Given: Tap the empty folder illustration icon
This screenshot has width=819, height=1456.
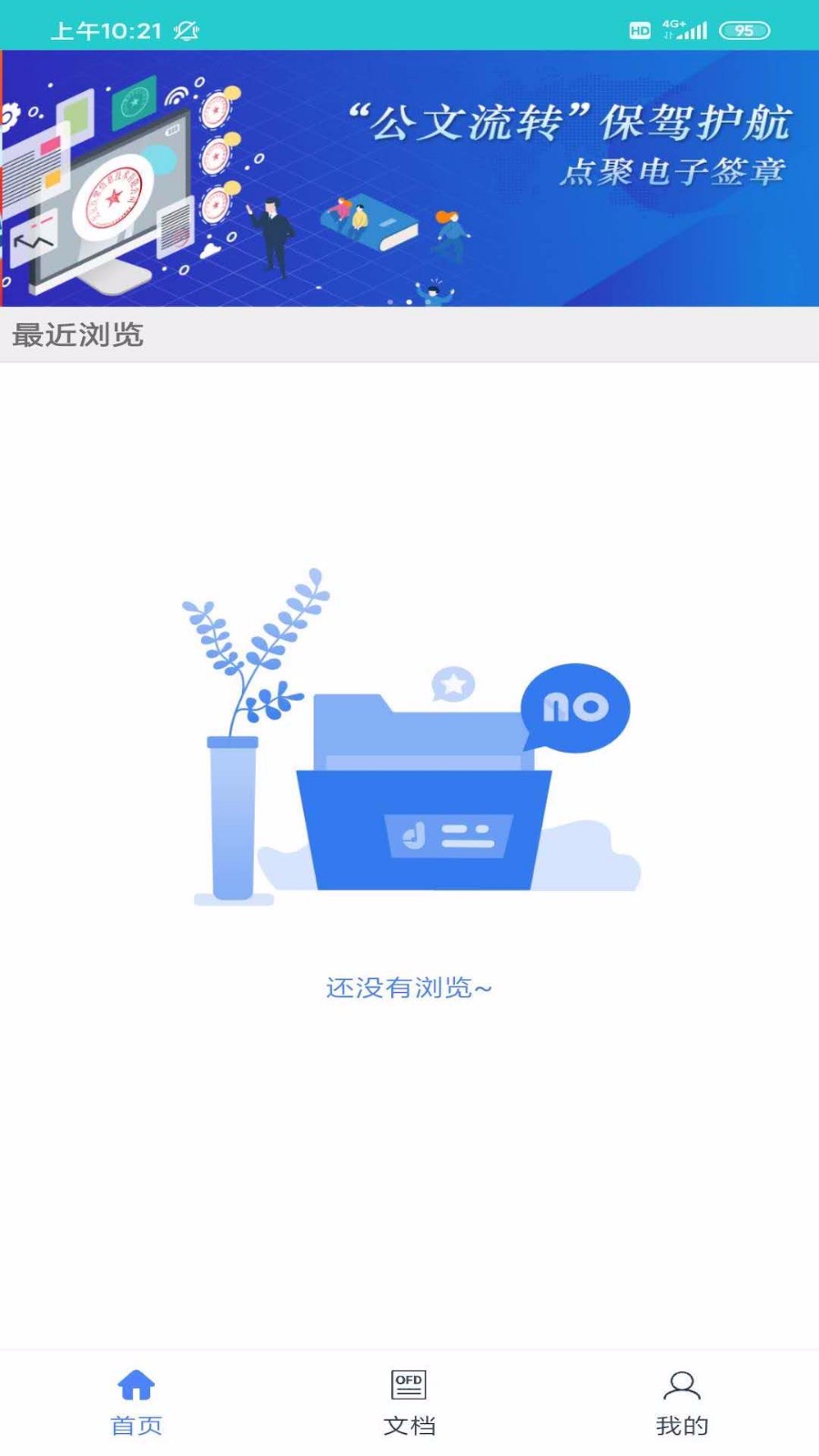Looking at the screenshot, I should (x=423, y=801).
